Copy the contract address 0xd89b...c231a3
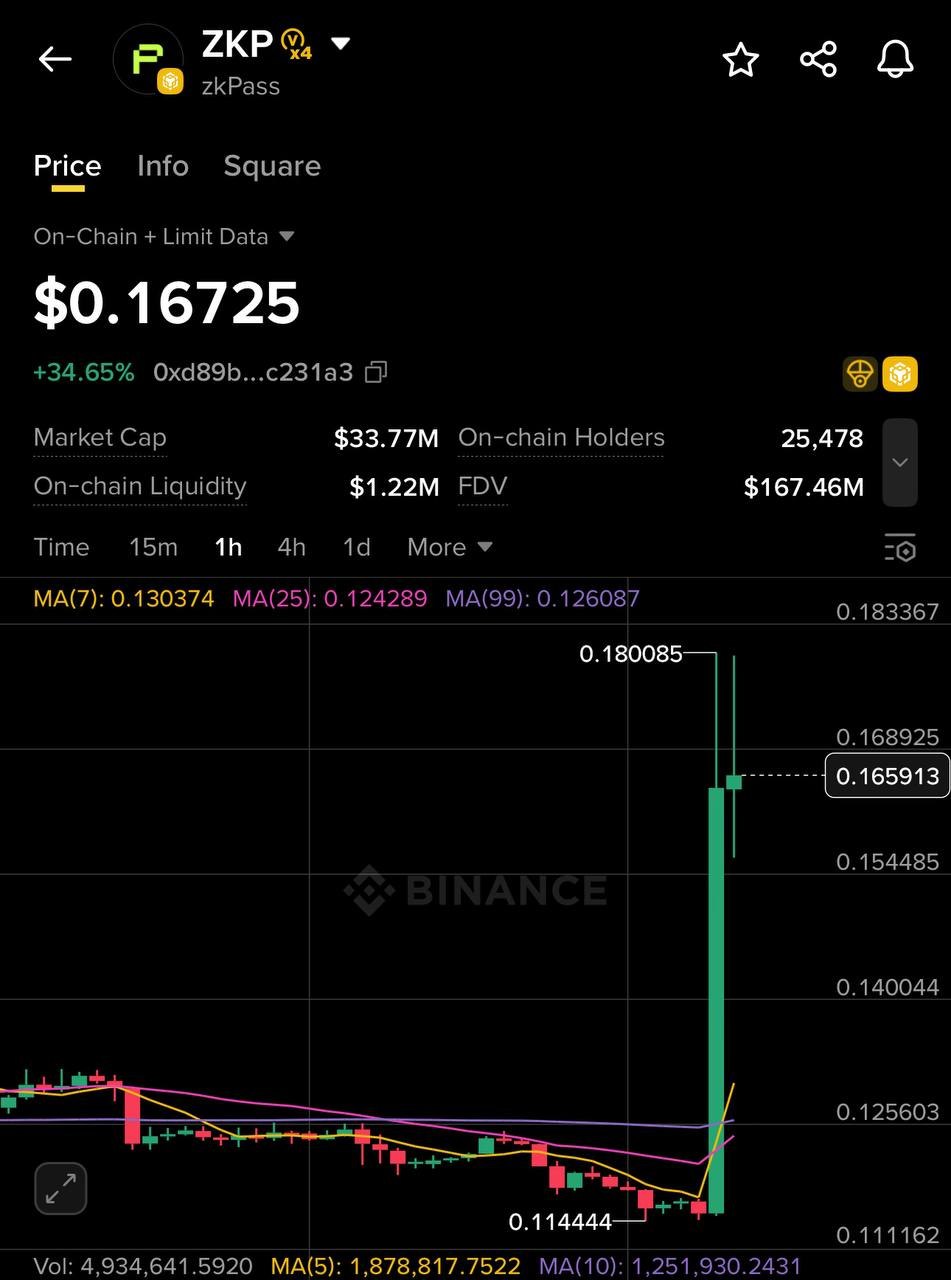Image resolution: width=951 pixels, height=1280 pixels. point(376,373)
